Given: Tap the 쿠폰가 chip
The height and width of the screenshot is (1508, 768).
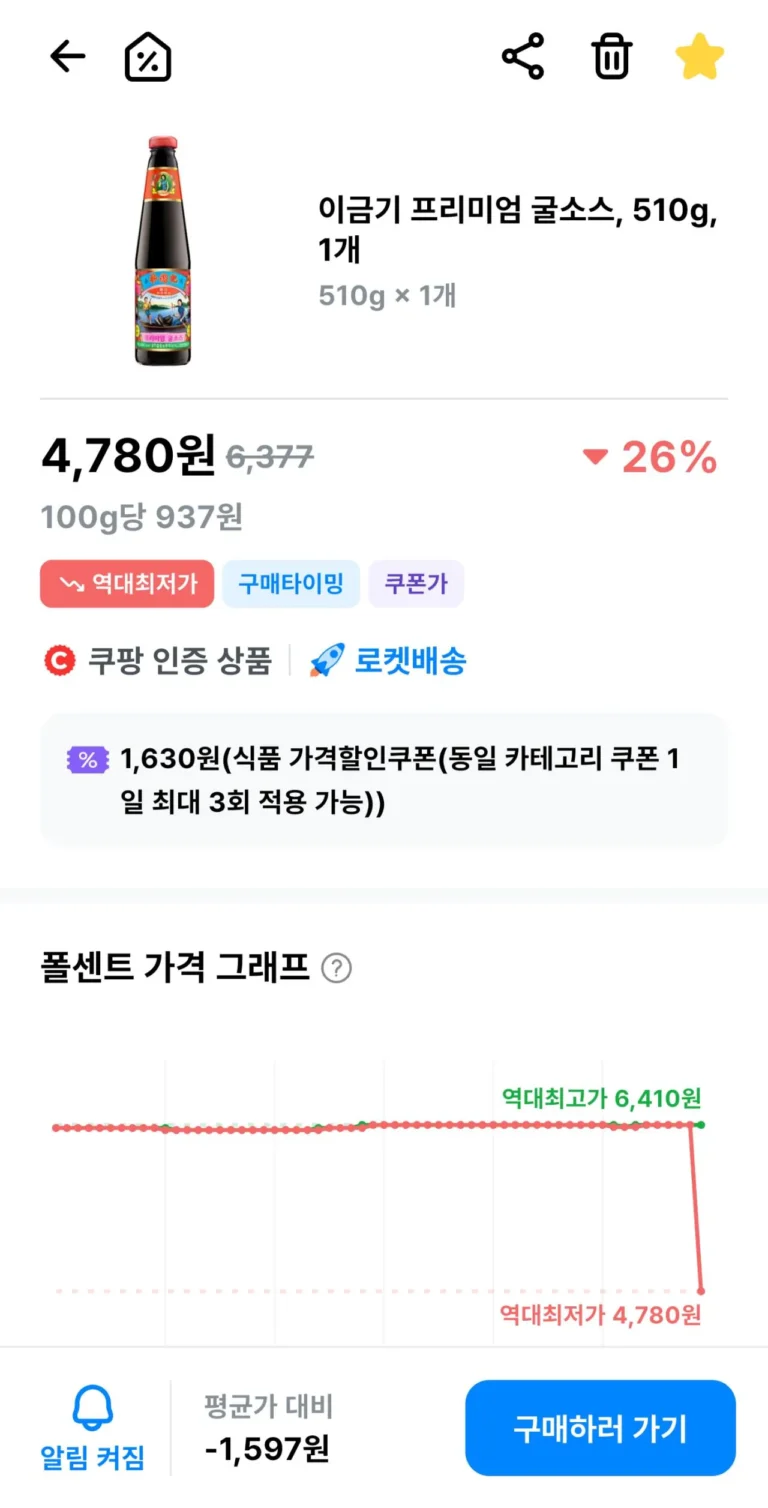Looking at the screenshot, I should (x=416, y=584).
